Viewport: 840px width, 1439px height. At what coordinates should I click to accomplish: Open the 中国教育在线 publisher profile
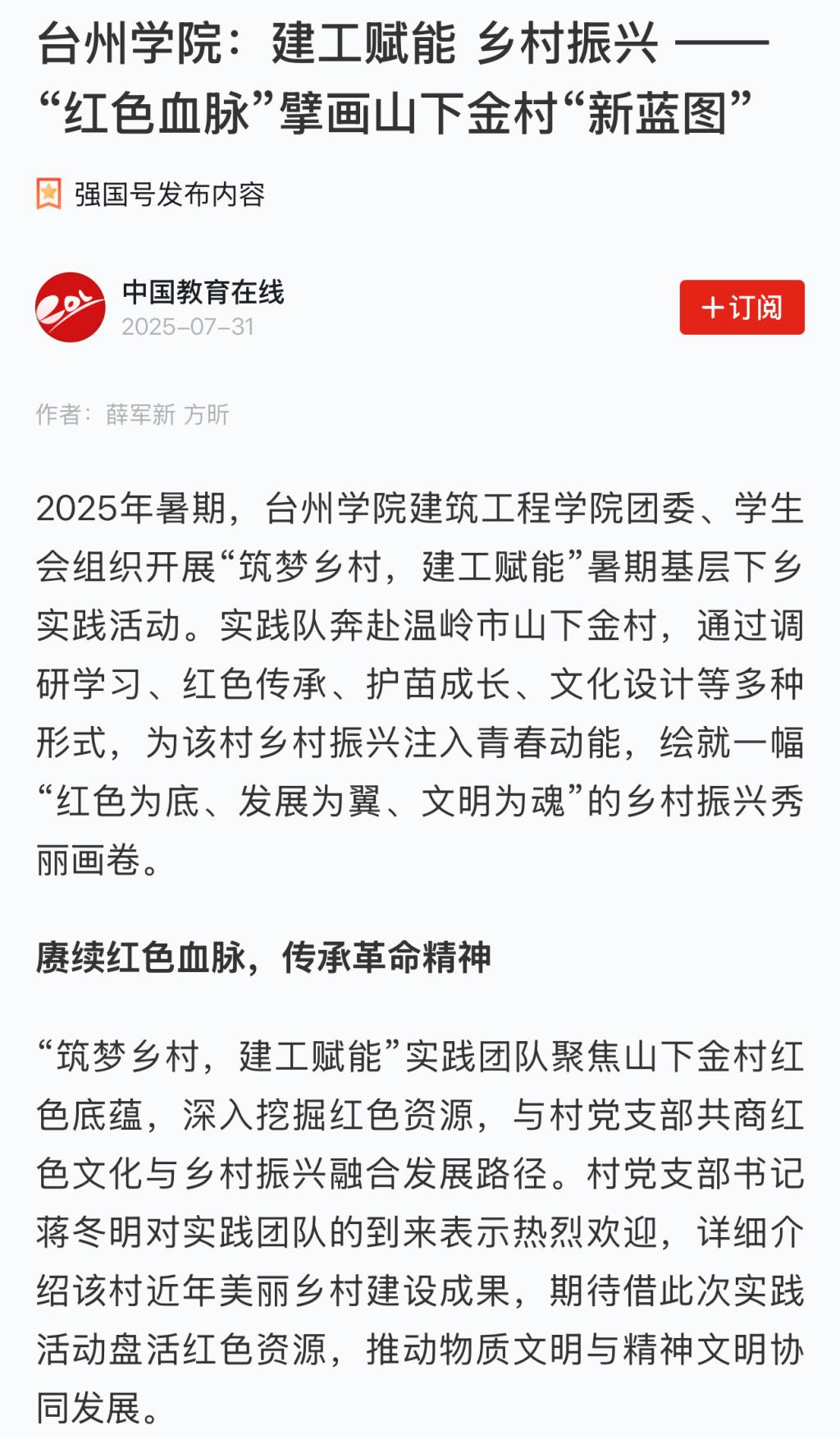[x=202, y=292]
